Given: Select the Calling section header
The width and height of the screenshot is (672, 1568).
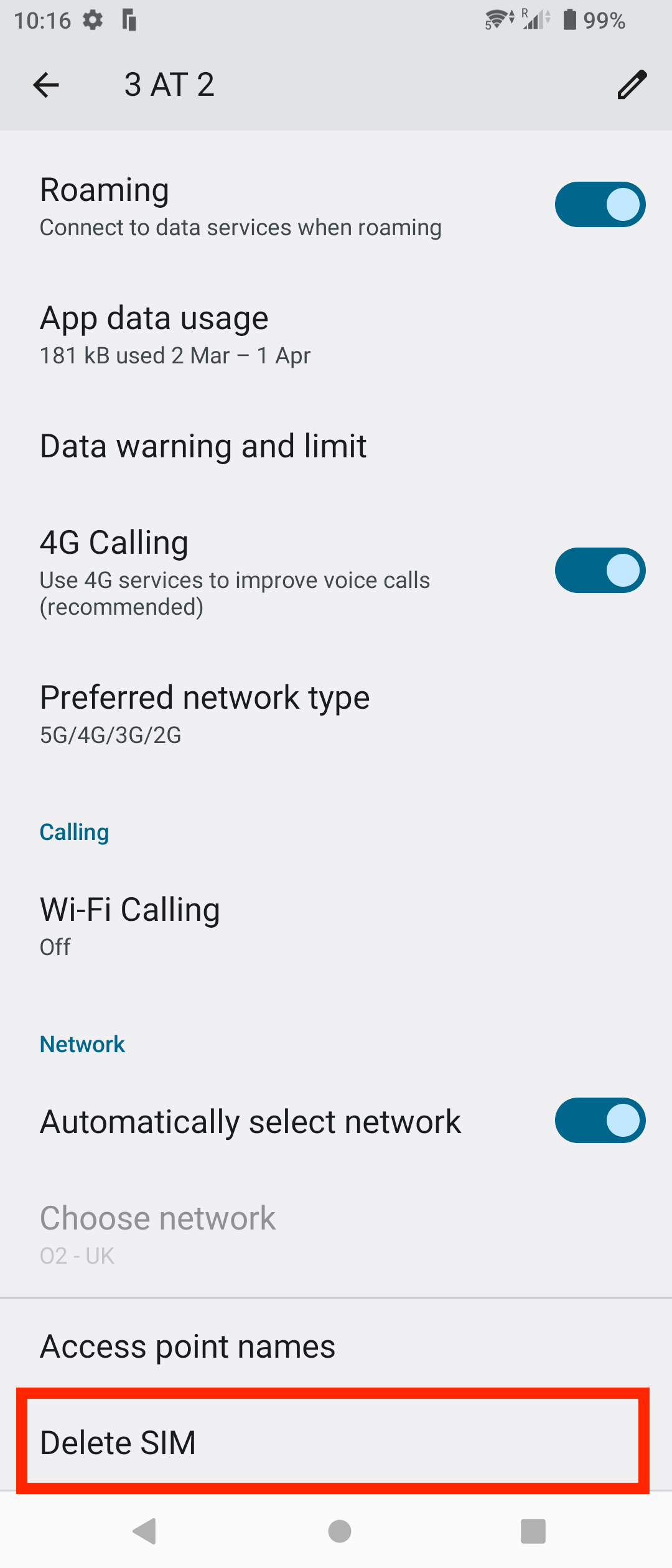Looking at the screenshot, I should pos(74,831).
